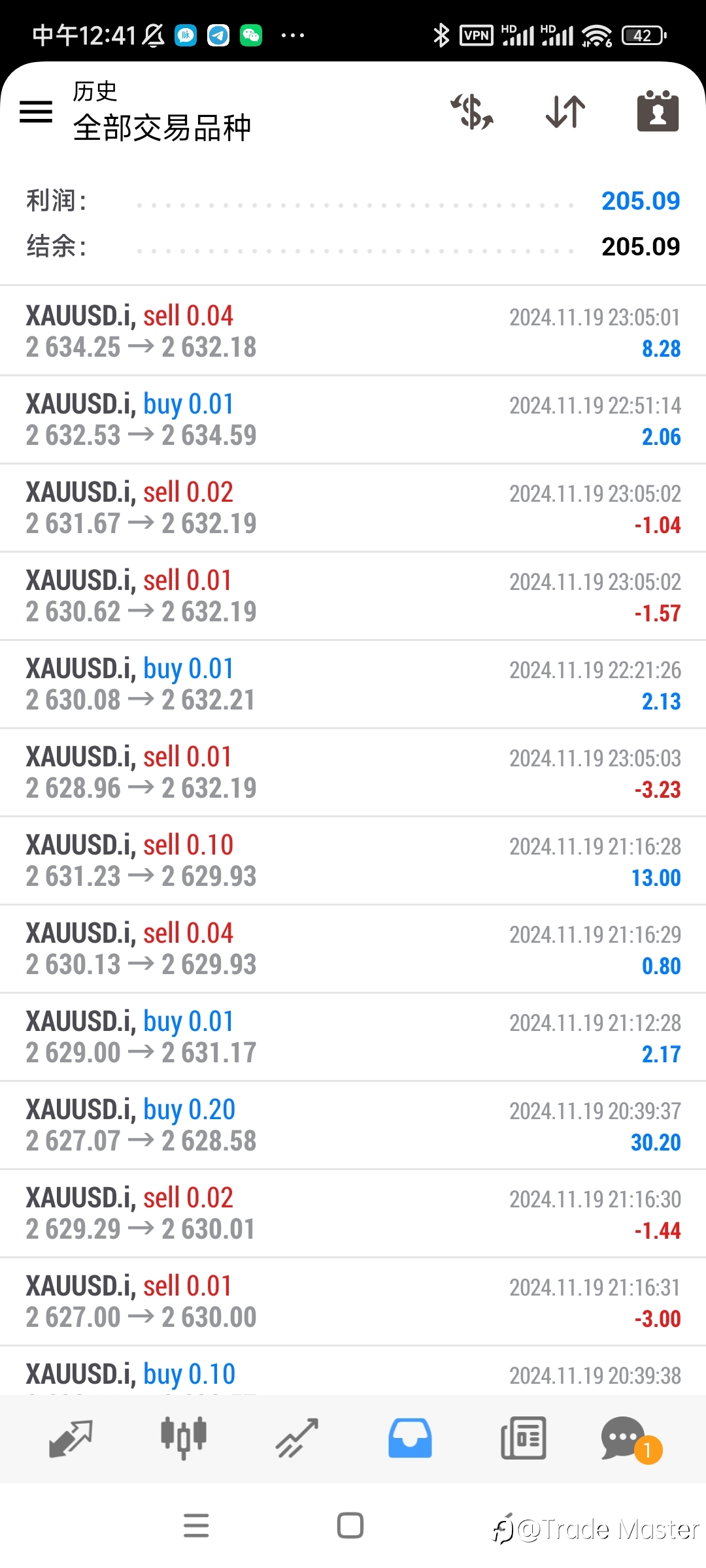The height and width of the screenshot is (1568, 706).
Task: Tap the system home button
Action: (x=350, y=1526)
